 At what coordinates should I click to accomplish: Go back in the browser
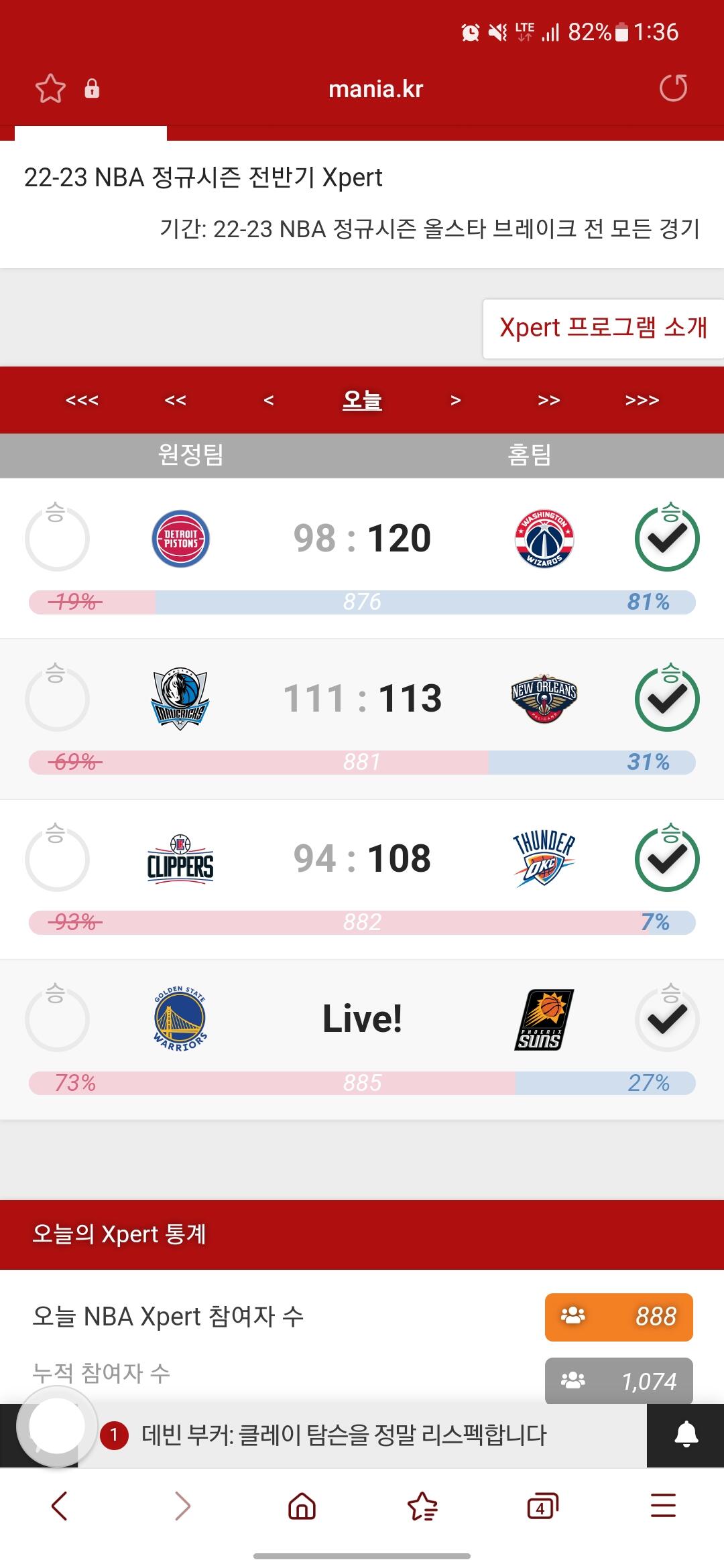point(60,1507)
